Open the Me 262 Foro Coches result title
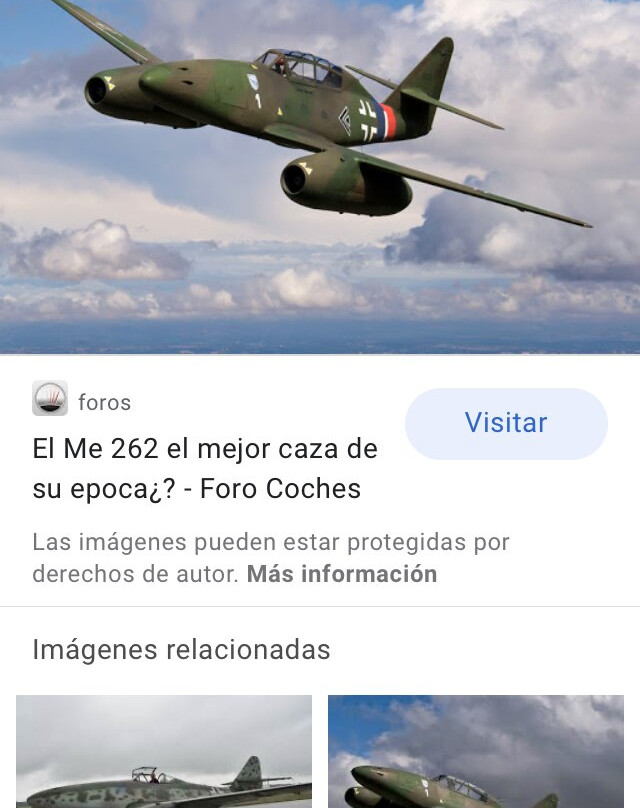This screenshot has width=640, height=808. pos(205,469)
